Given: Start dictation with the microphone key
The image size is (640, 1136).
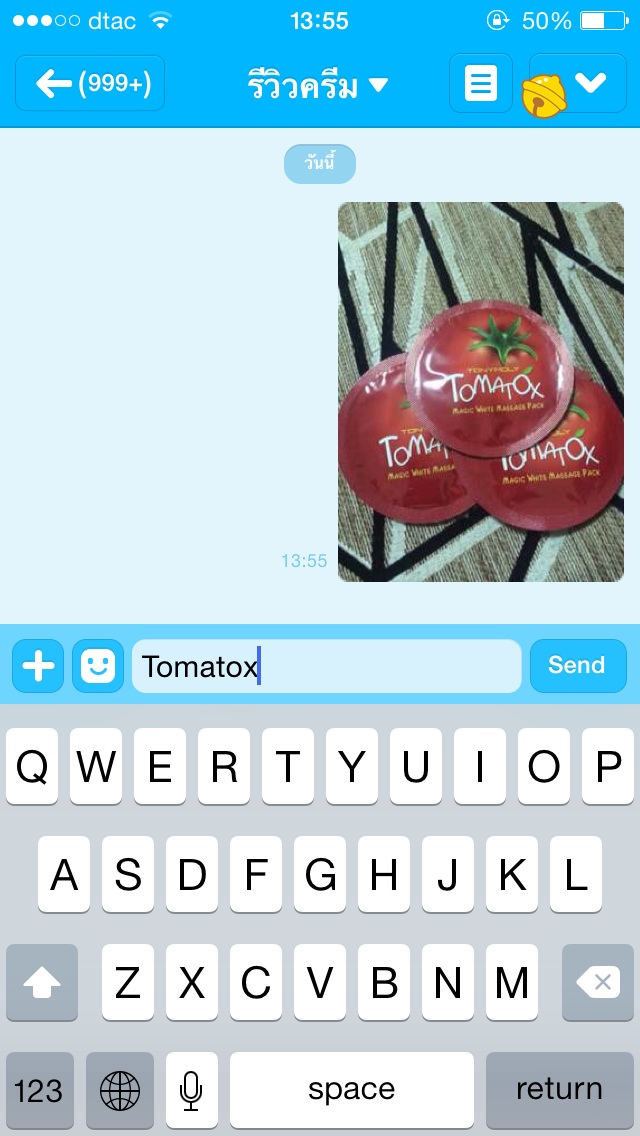Looking at the screenshot, I should (x=191, y=1089).
